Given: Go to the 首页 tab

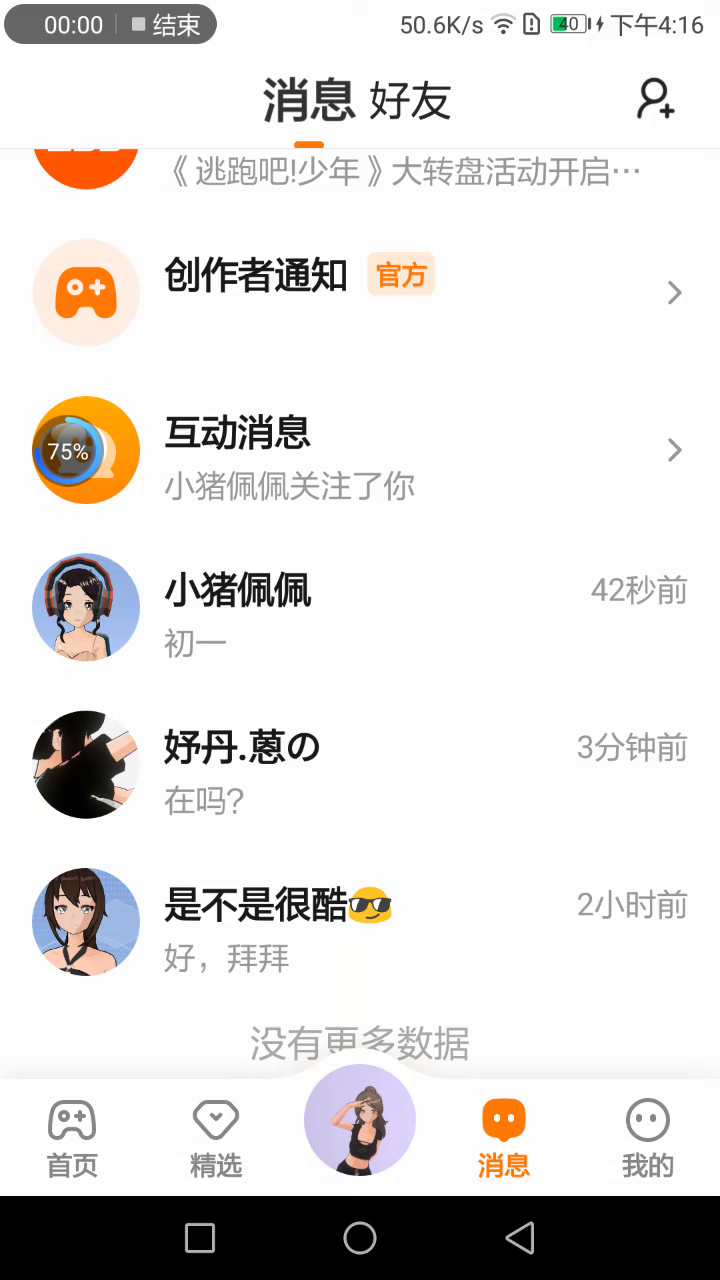Looking at the screenshot, I should 72,1139.
